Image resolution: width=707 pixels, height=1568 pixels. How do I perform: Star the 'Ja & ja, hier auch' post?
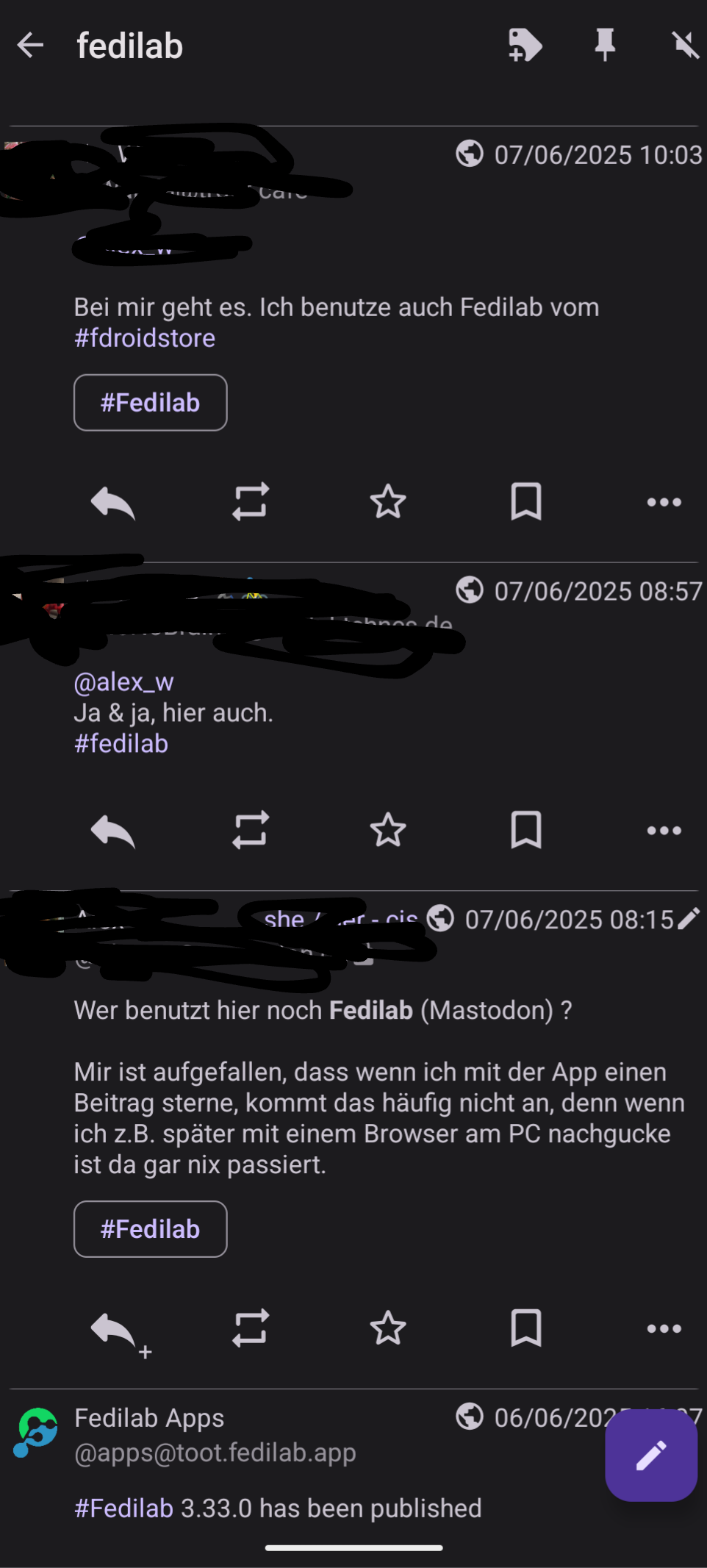(388, 831)
